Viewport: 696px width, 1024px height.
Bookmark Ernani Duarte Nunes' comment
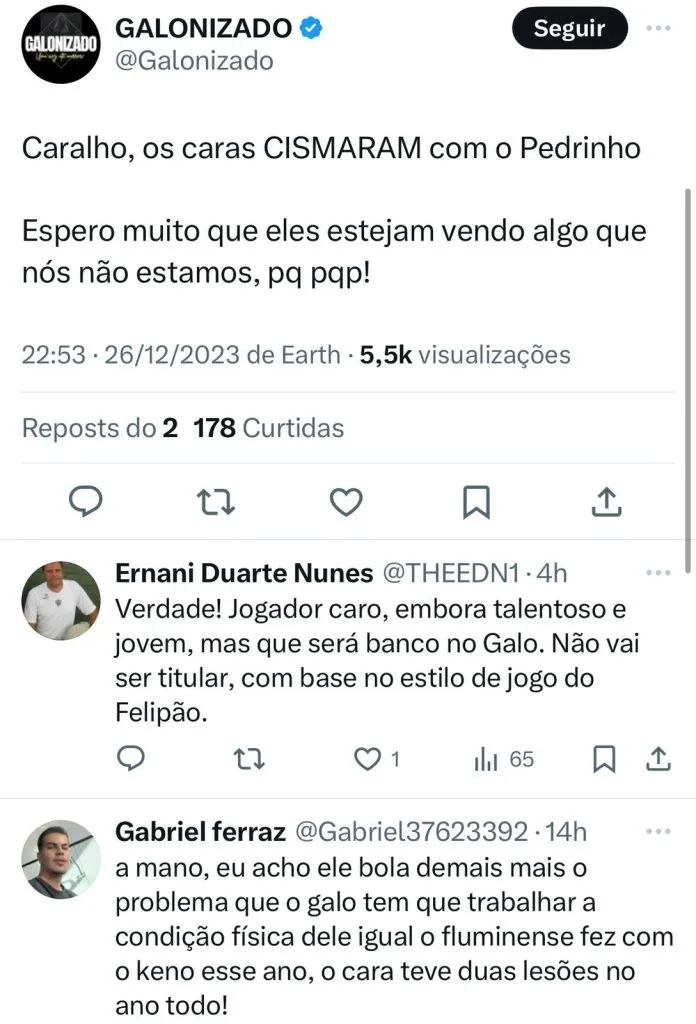[604, 759]
